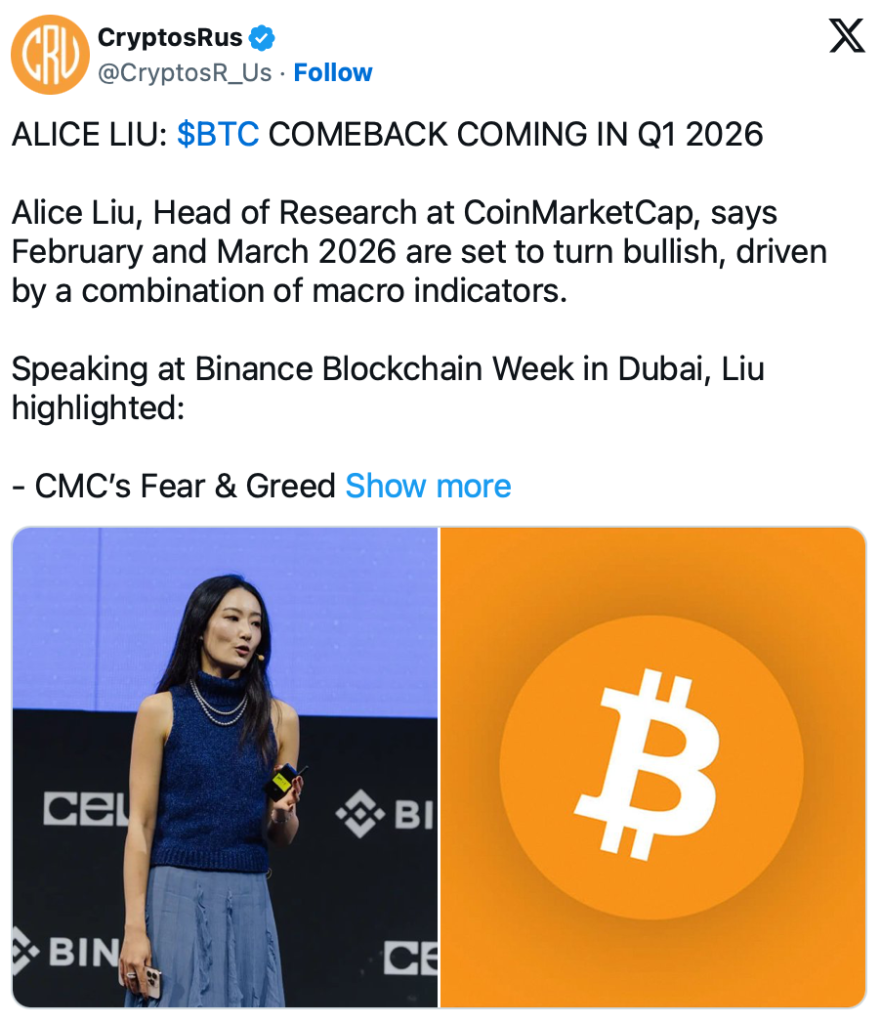Follow the CryptosRus account
The image size is (881, 1024).
[333, 73]
